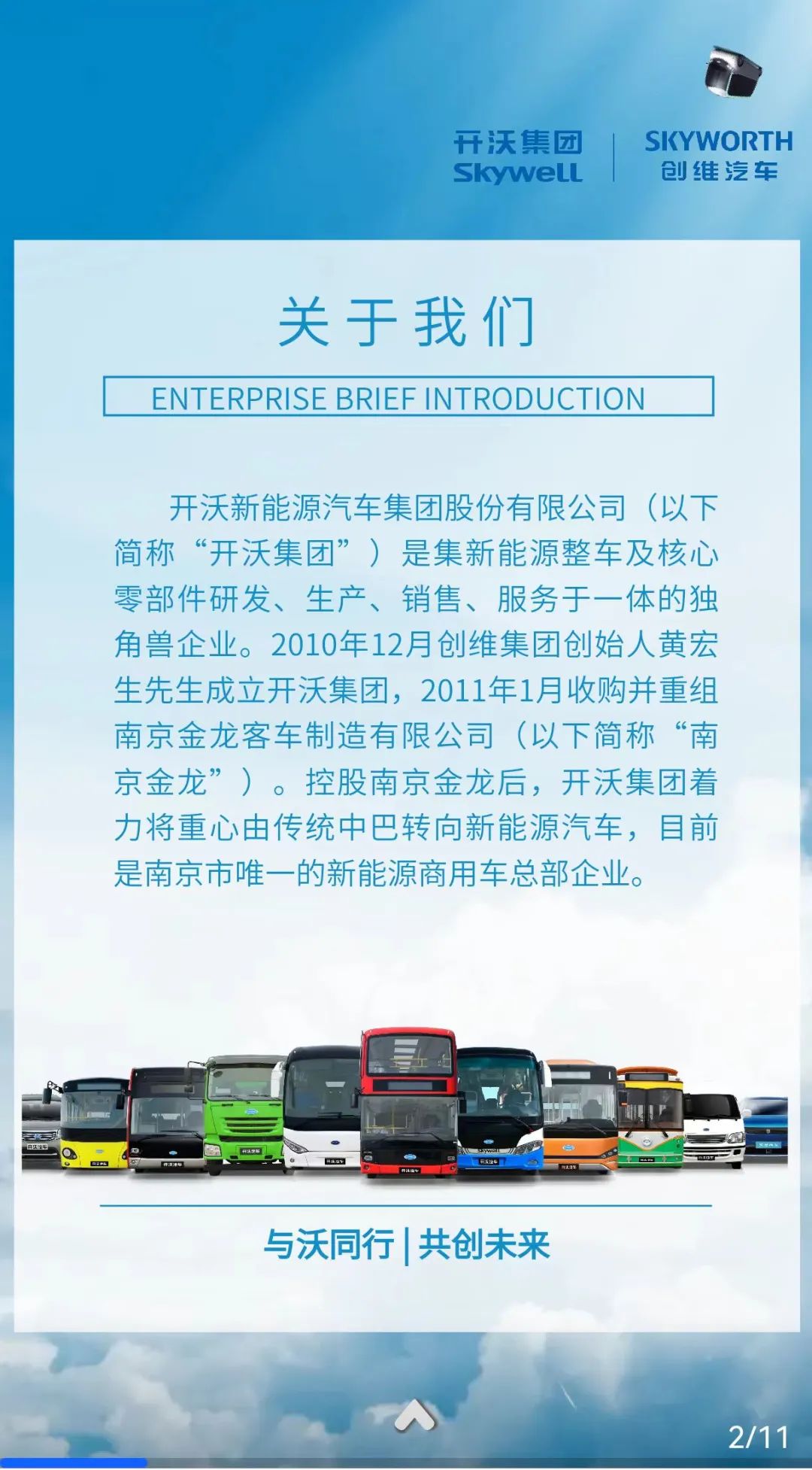Viewport: 812px width, 1470px height.
Task: Tap the up arrow to next page
Action: 415,1416
